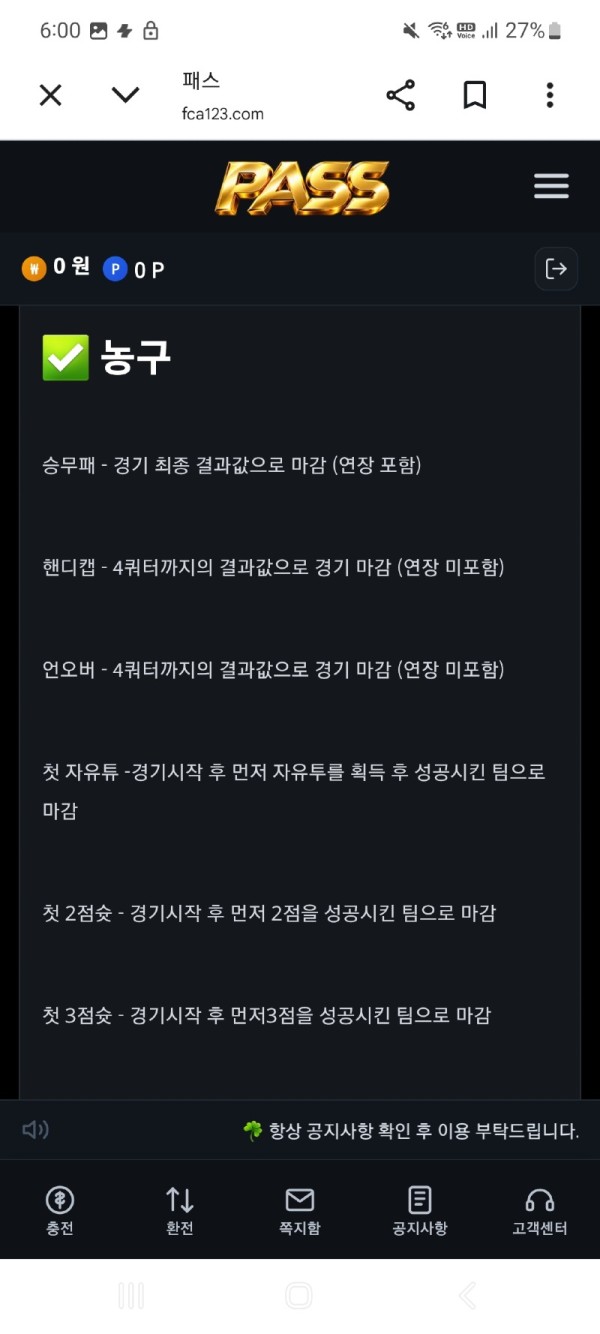The image size is (600, 1334).
Task: Go to 환전 section
Action: pyautogui.click(x=180, y=1211)
